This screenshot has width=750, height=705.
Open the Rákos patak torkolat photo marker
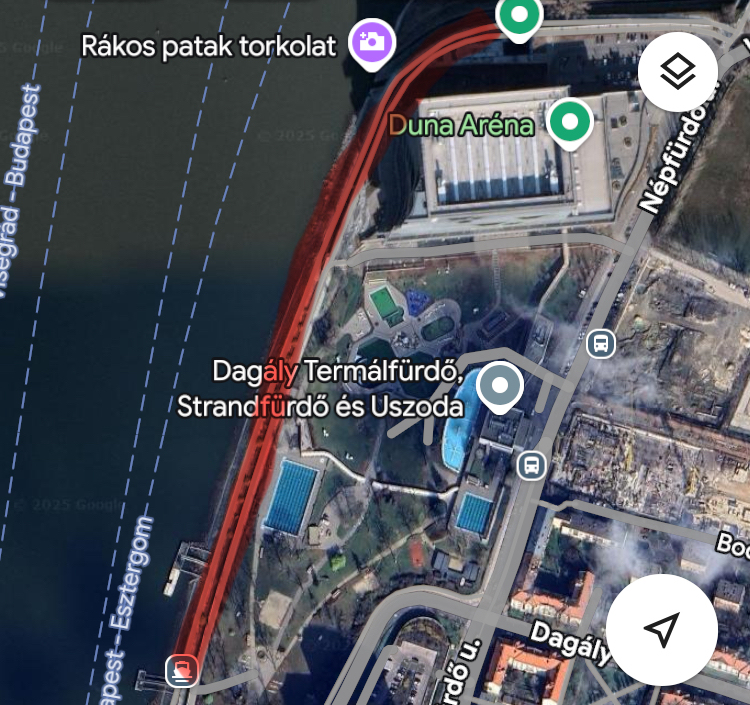371,44
